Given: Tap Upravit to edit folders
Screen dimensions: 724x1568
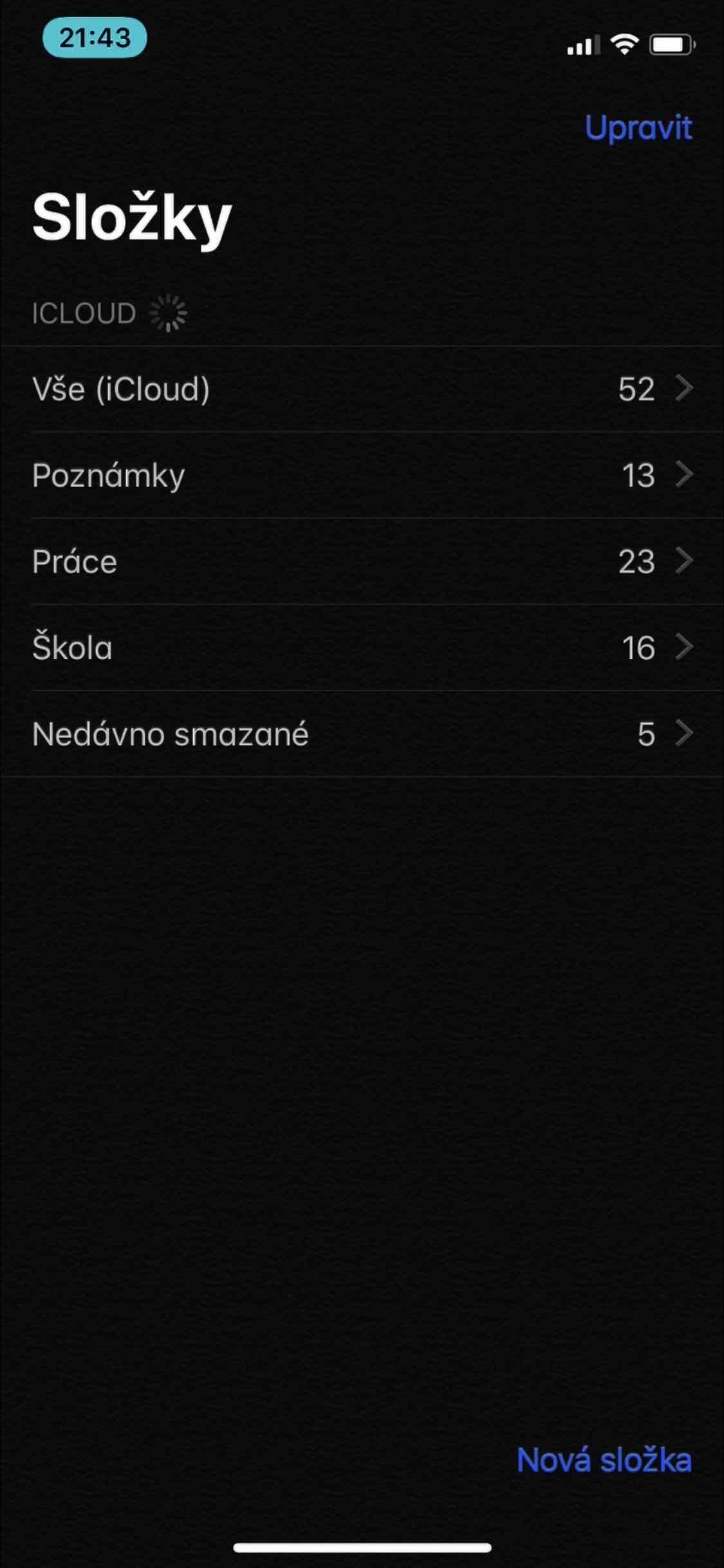Looking at the screenshot, I should pyautogui.click(x=638, y=127).
